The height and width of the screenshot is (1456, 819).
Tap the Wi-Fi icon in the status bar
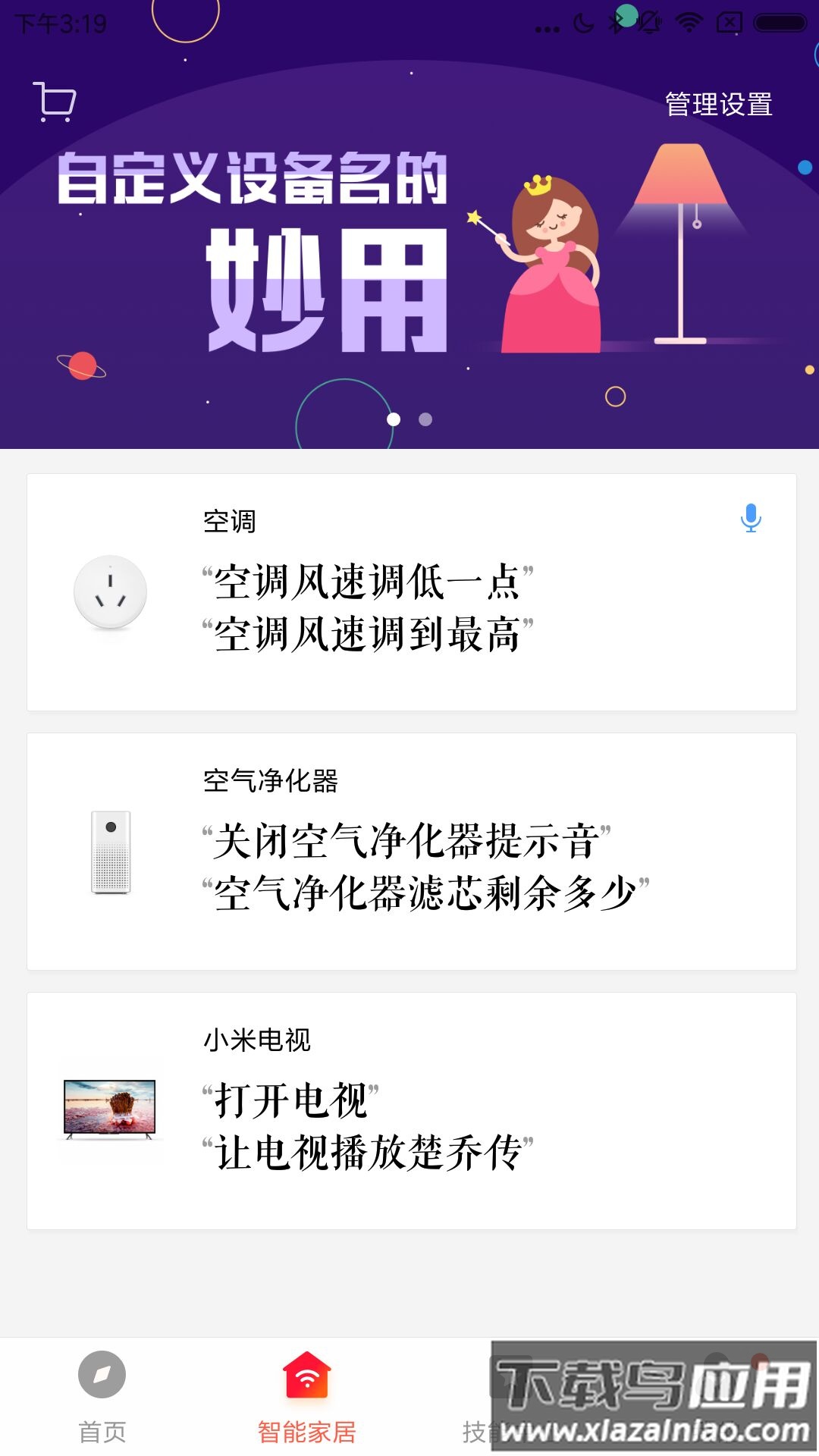coord(690,21)
